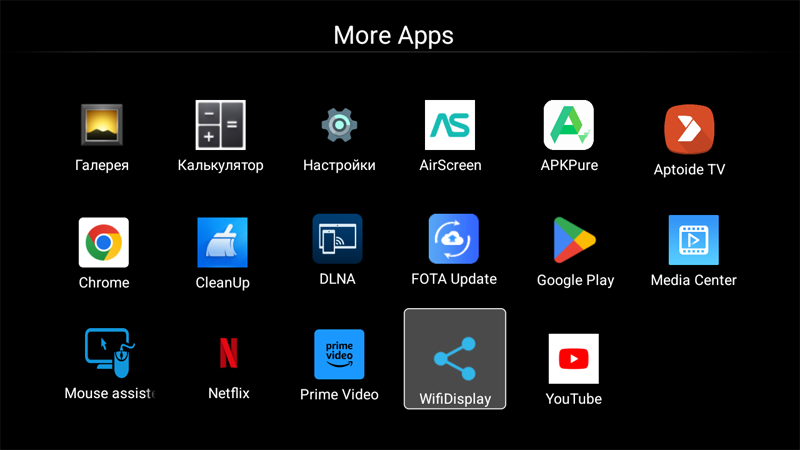The width and height of the screenshot is (800, 450).
Task: Launch the Калькулятор app
Action: [220, 125]
